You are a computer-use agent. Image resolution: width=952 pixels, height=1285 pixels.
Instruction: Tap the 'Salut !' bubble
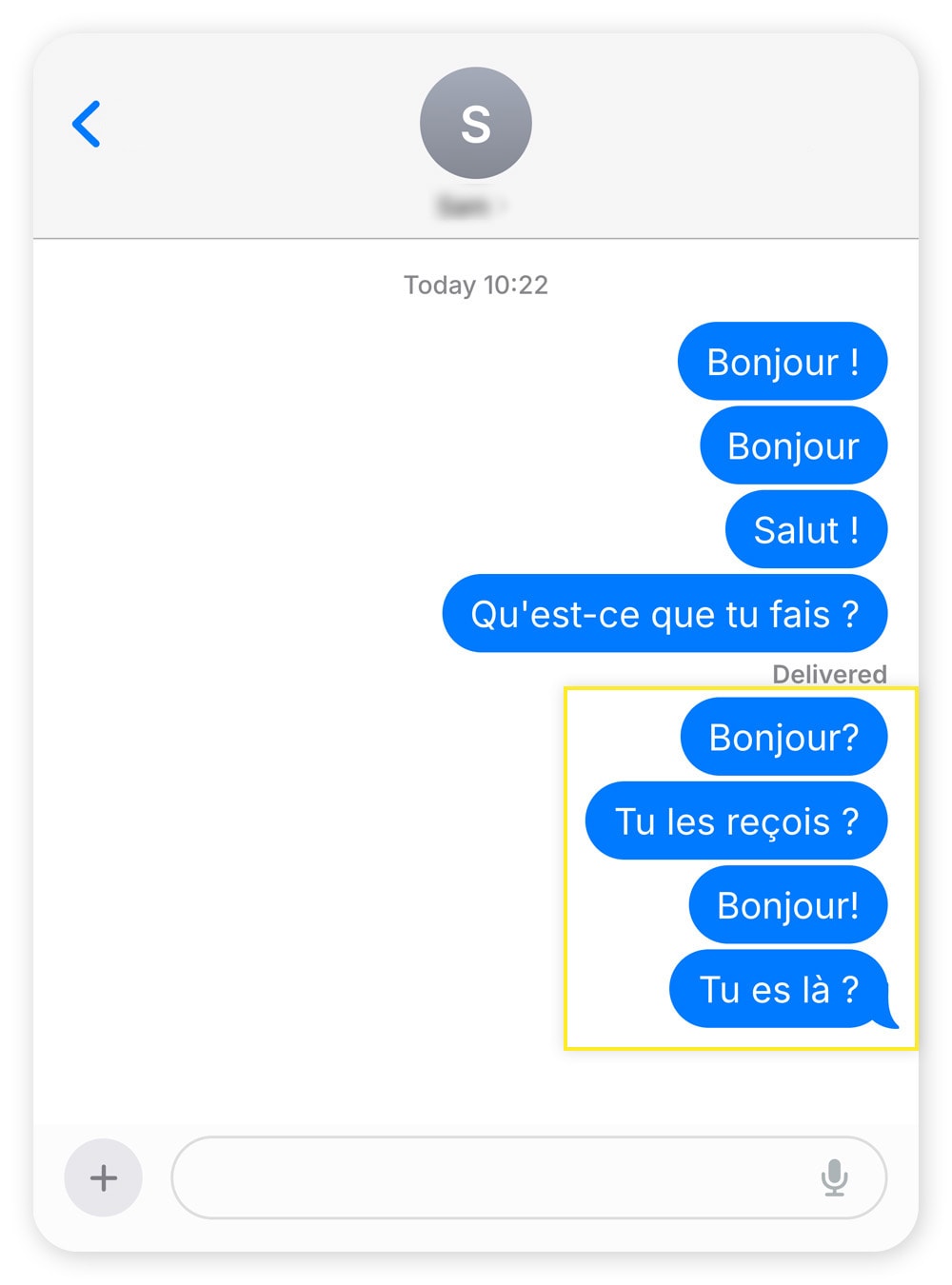point(805,529)
